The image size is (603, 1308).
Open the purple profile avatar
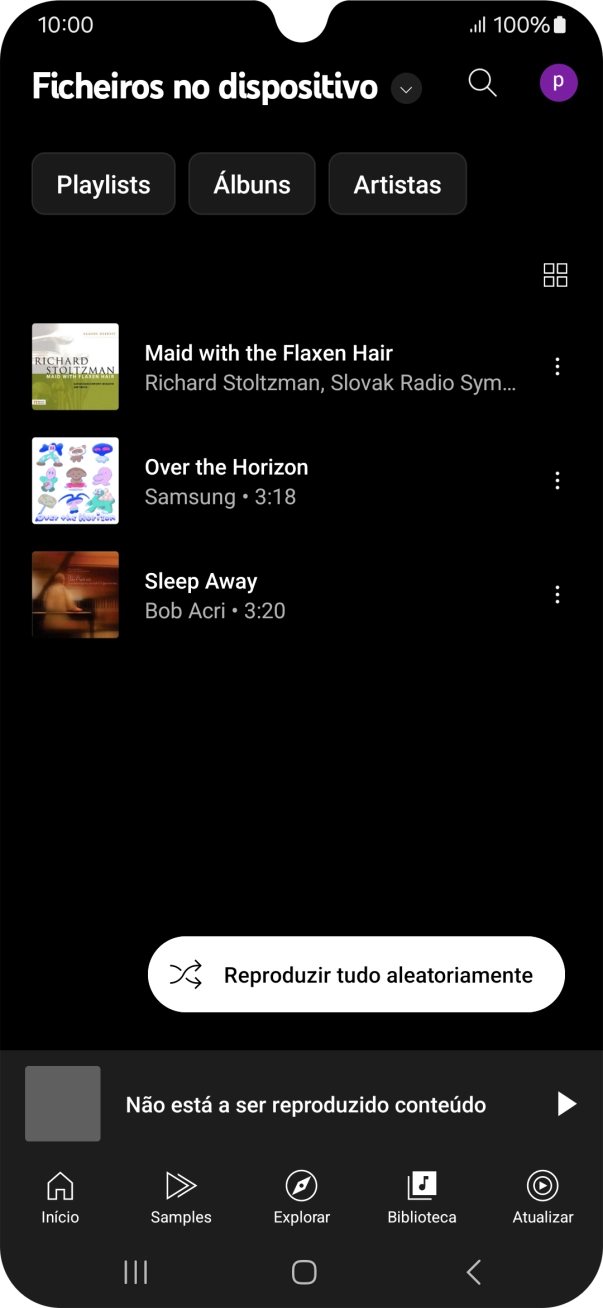[558, 83]
